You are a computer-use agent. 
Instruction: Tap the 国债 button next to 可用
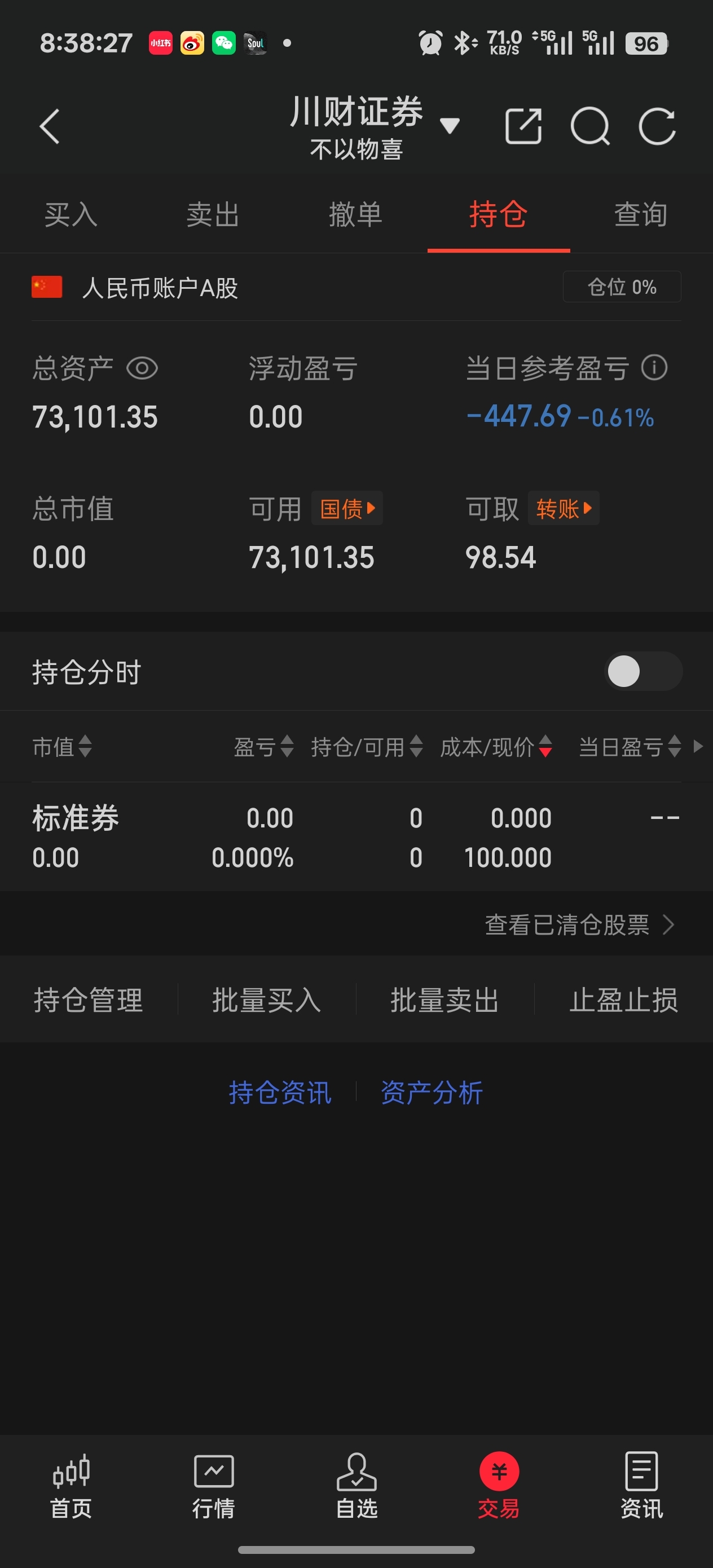346,508
